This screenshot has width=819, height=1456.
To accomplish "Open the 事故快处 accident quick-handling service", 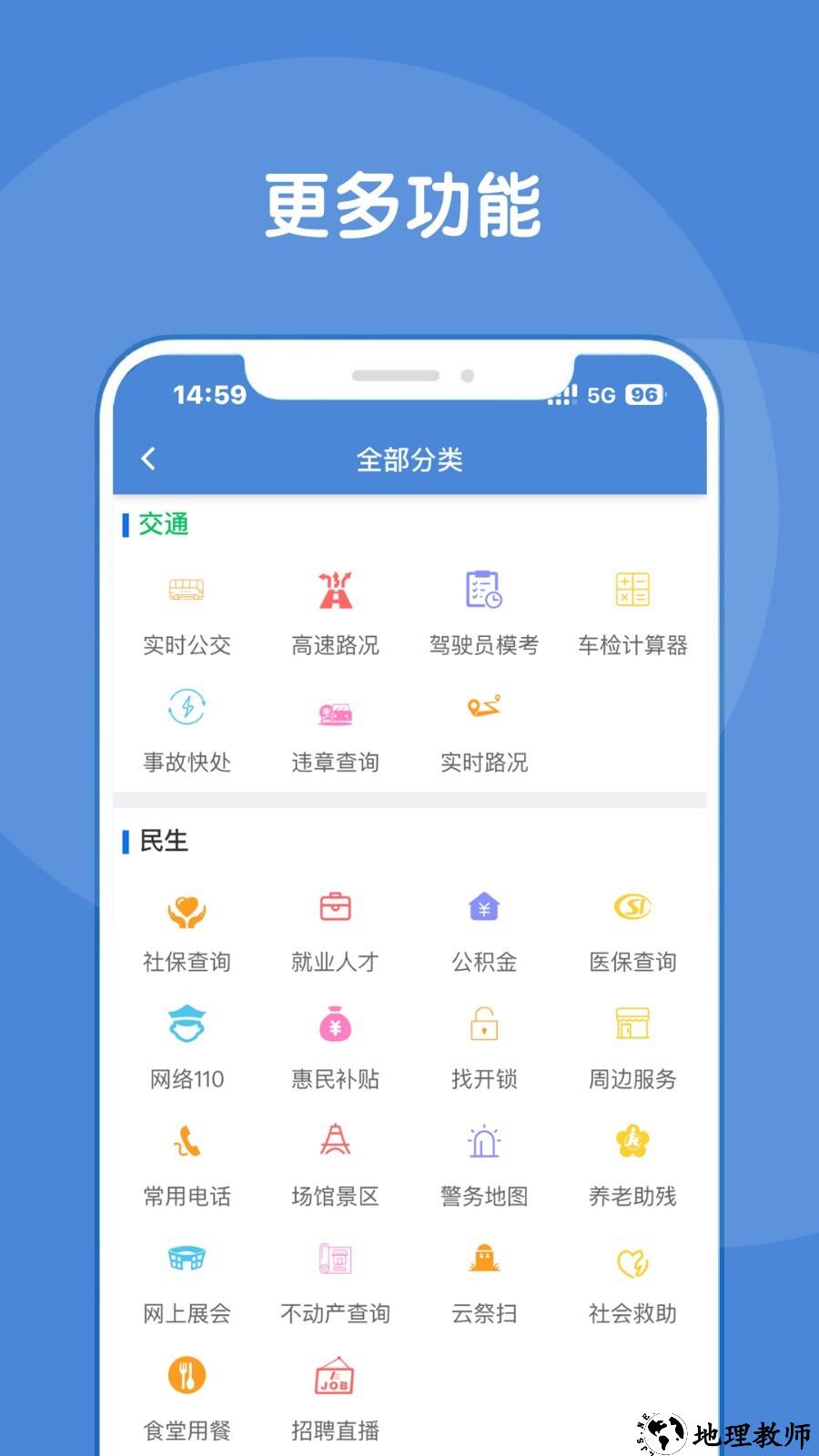I will (186, 728).
